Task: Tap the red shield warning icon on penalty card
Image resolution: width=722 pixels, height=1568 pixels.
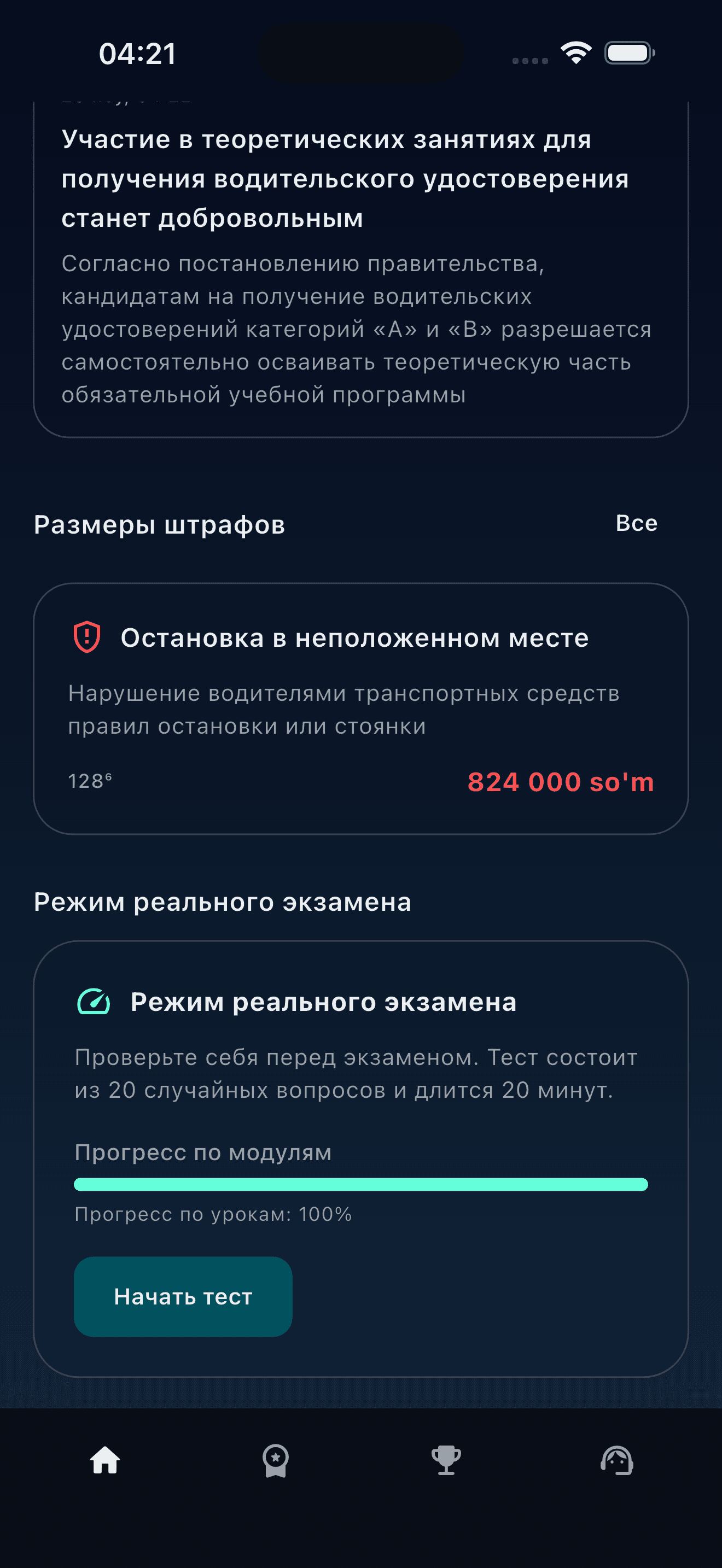Action: [x=85, y=637]
